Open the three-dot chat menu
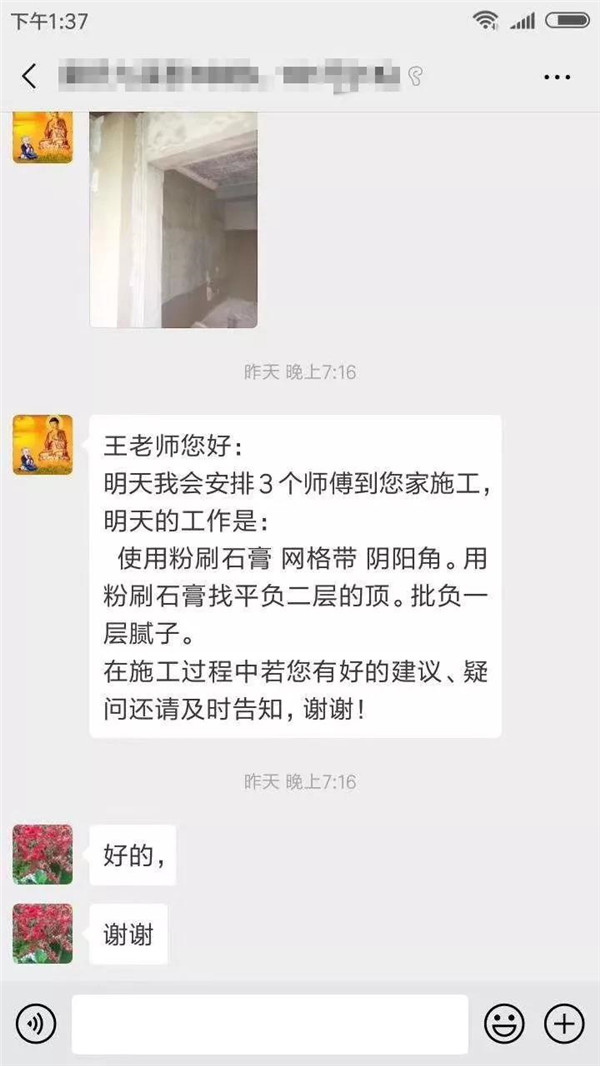This screenshot has width=600, height=1066. point(556,76)
